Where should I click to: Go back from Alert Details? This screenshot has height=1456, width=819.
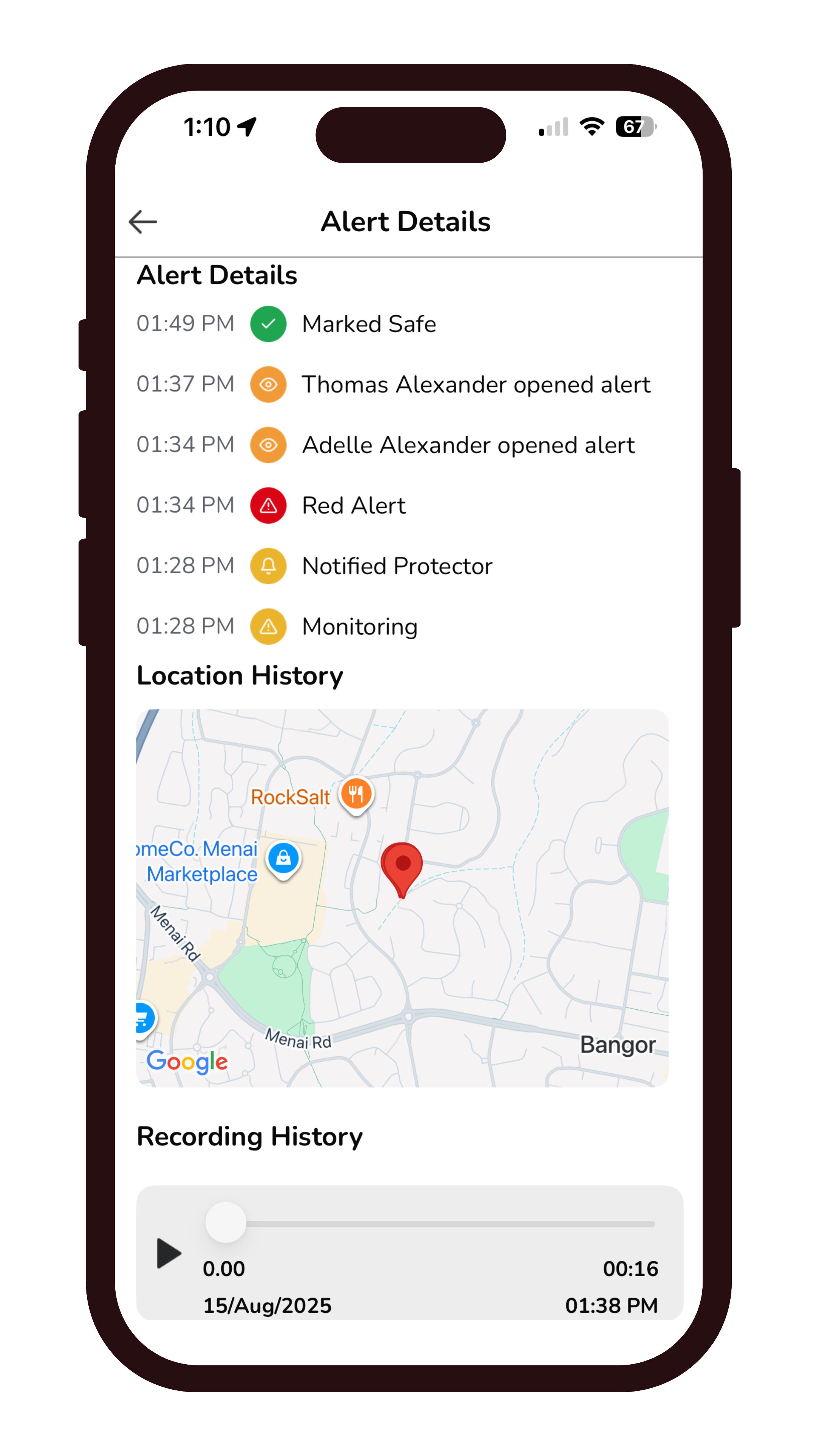click(x=143, y=221)
